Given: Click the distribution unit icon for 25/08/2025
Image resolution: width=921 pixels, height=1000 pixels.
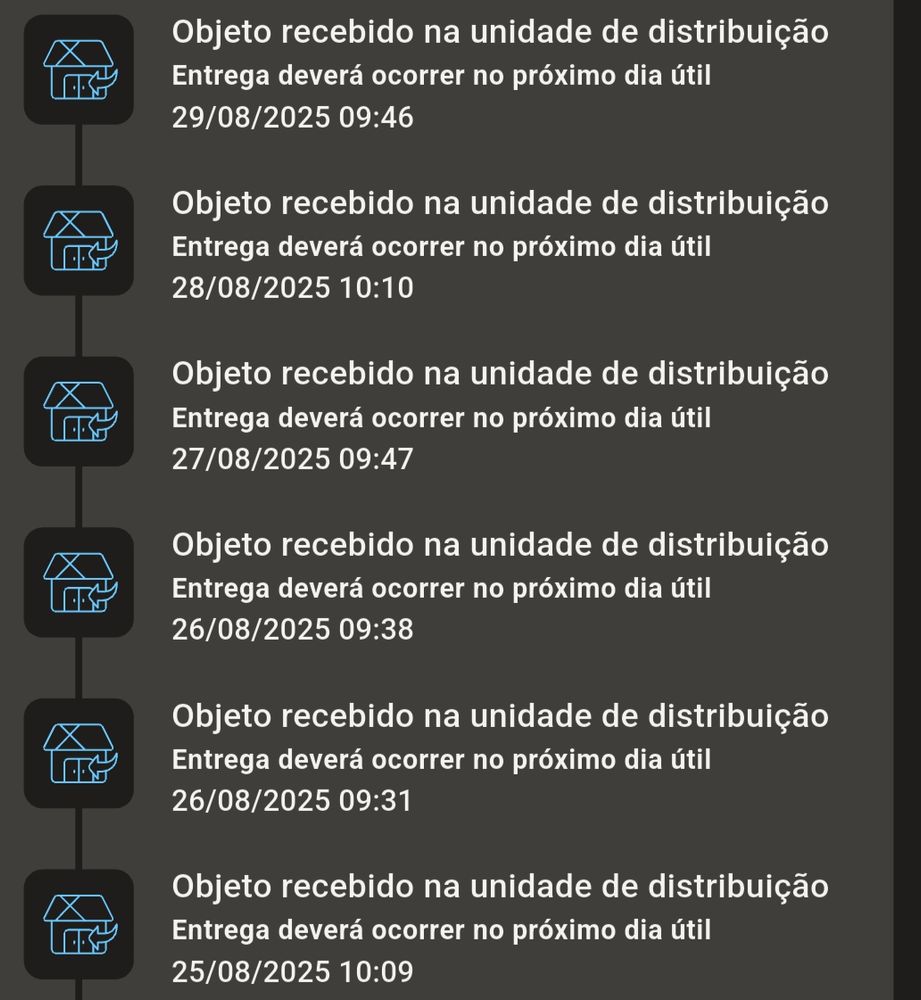Looking at the screenshot, I should pyautogui.click(x=79, y=925).
